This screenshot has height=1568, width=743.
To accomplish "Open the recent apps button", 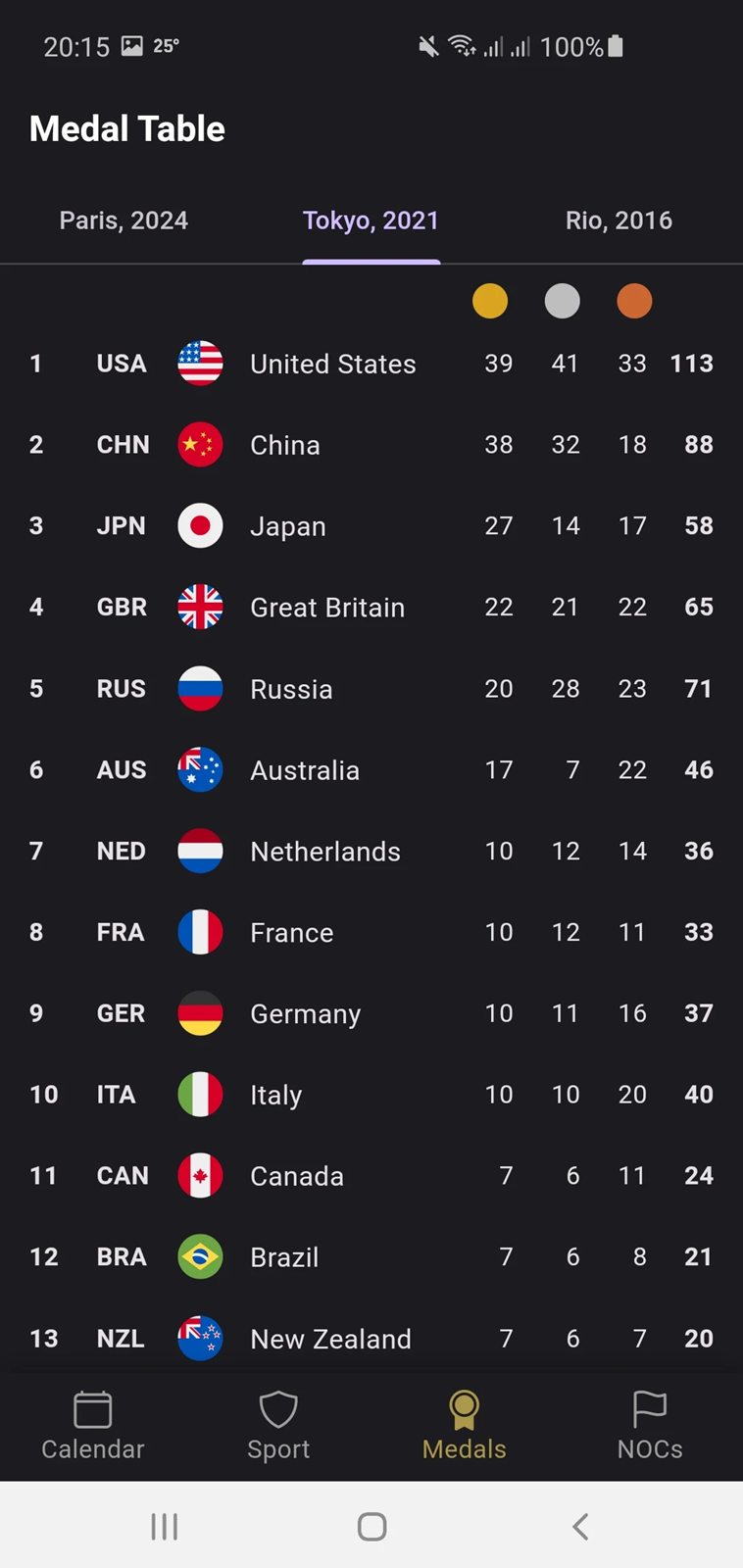I will (x=164, y=1526).
